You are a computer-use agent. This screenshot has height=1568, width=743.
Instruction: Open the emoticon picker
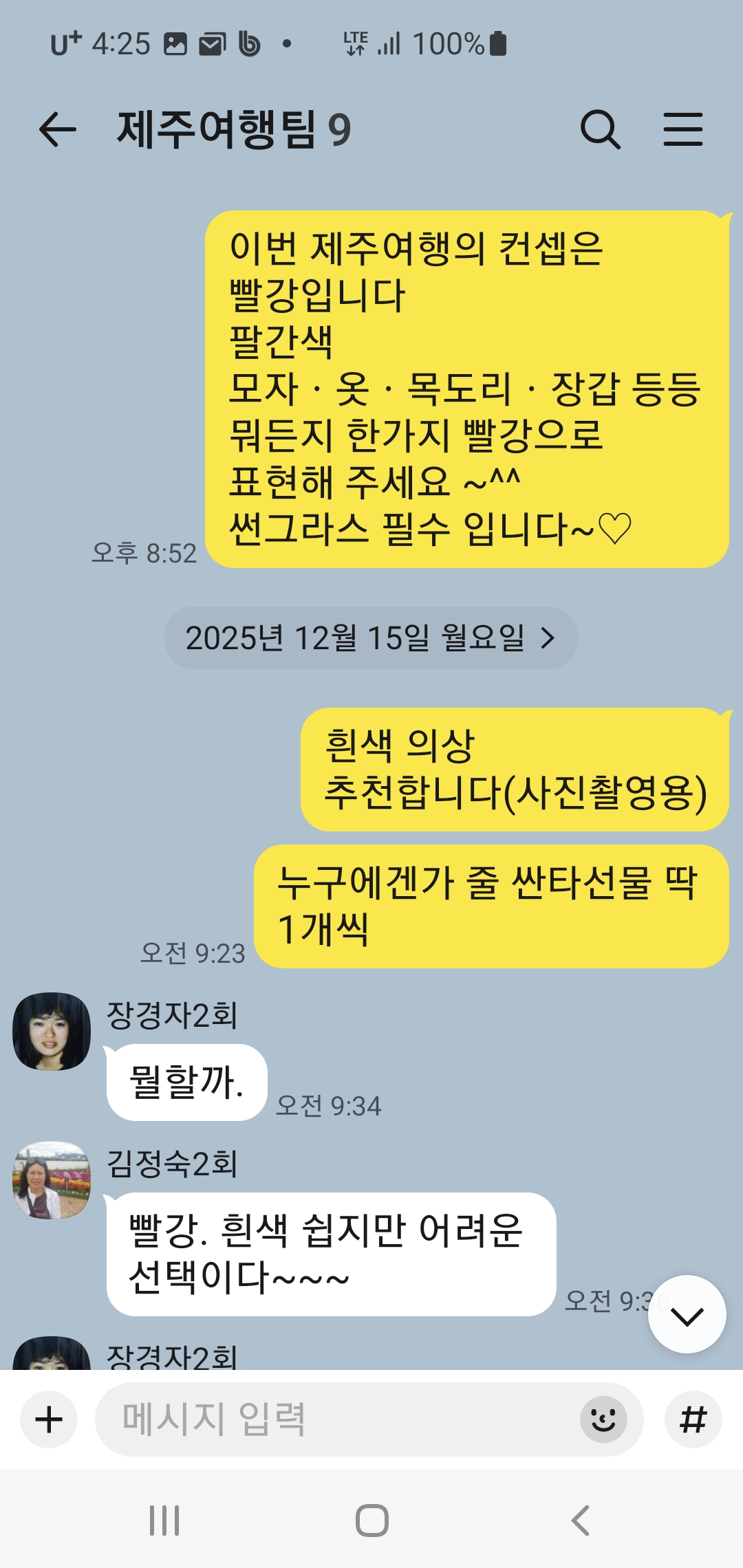point(603,1419)
